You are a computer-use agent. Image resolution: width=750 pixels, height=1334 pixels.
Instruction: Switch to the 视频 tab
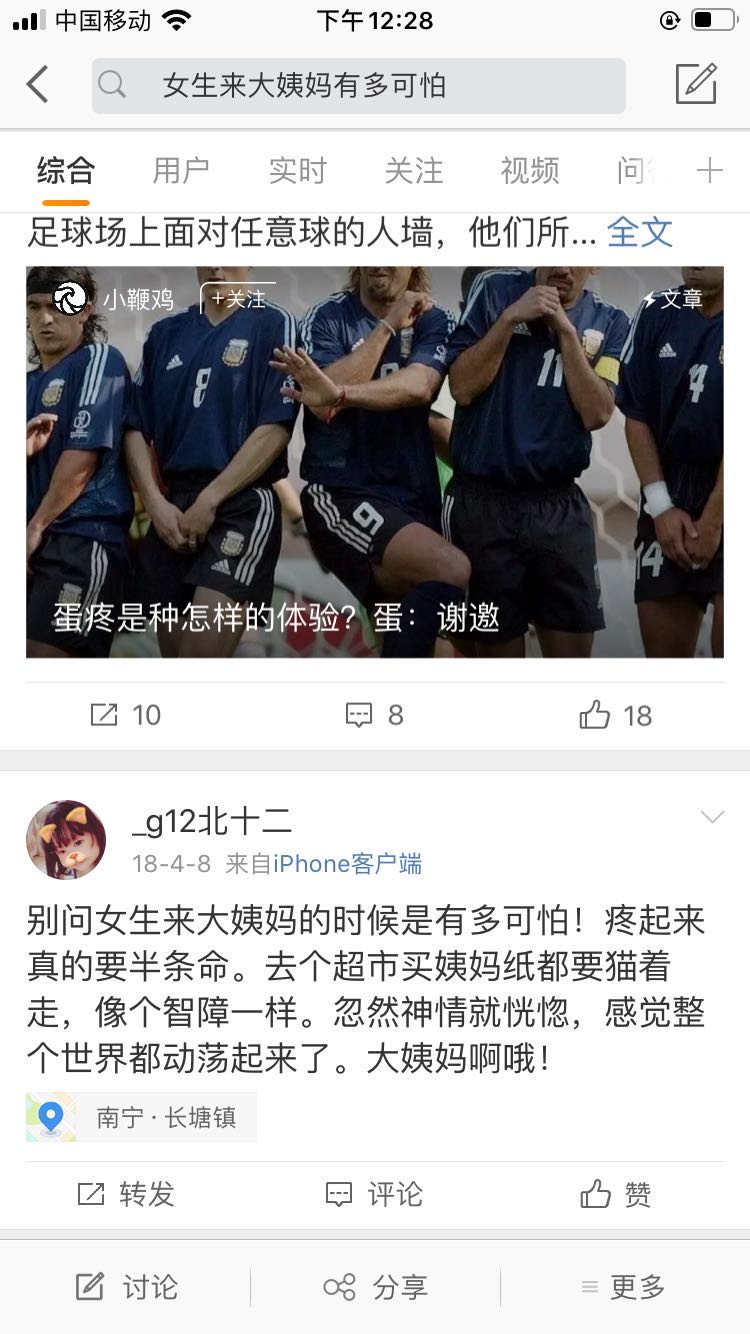528,171
